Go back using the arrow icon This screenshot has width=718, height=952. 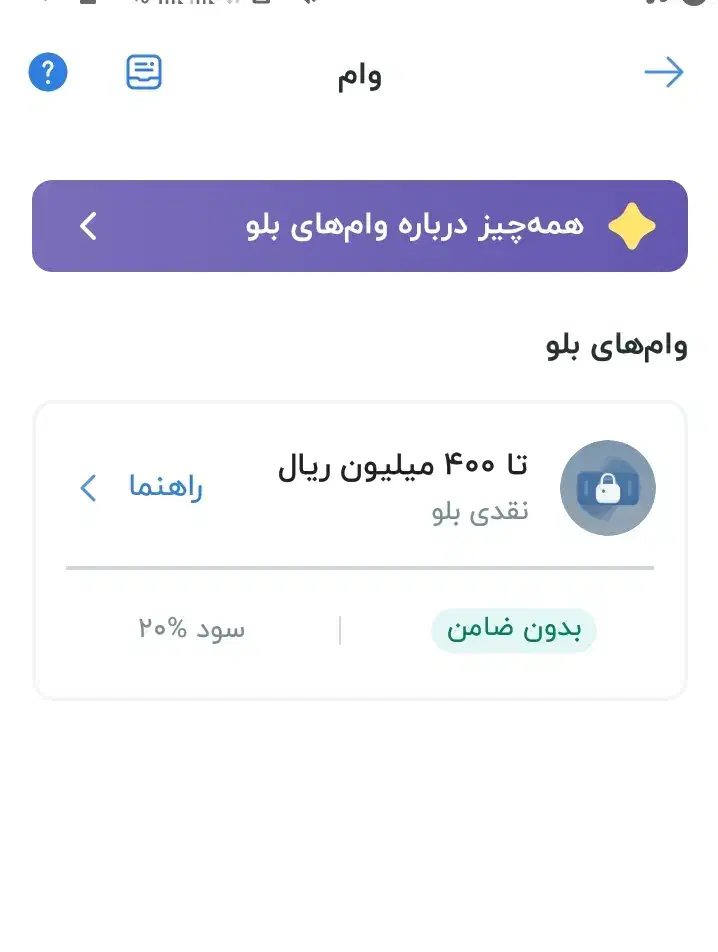pos(663,73)
